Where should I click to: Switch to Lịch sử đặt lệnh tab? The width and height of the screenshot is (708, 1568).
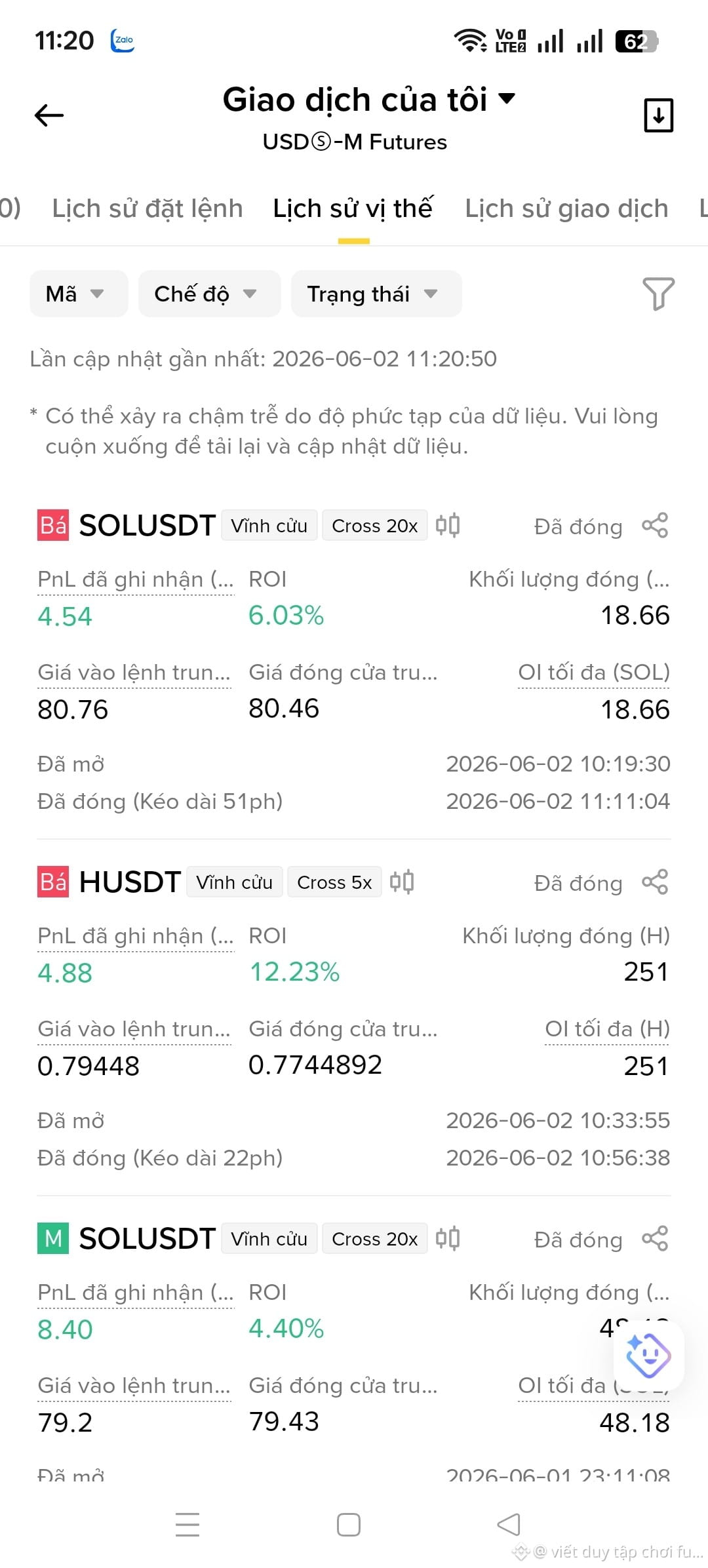tap(147, 208)
